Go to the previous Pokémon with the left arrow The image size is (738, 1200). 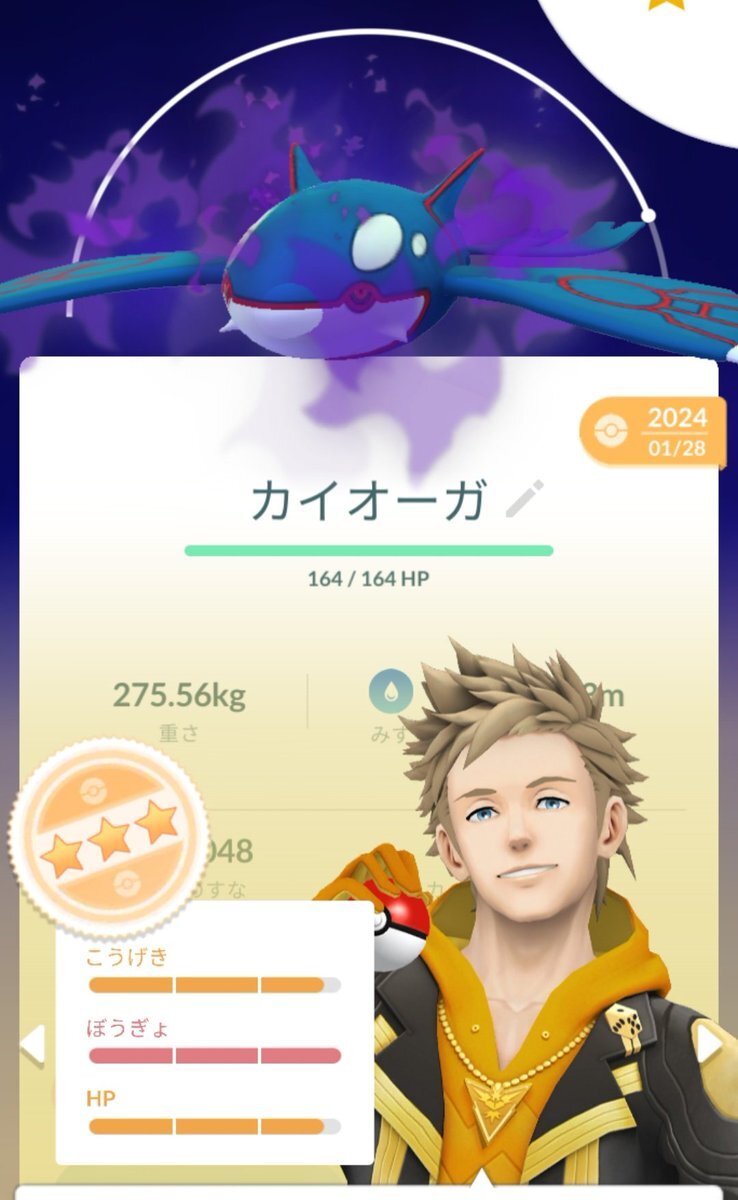pyautogui.click(x=32, y=1044)
